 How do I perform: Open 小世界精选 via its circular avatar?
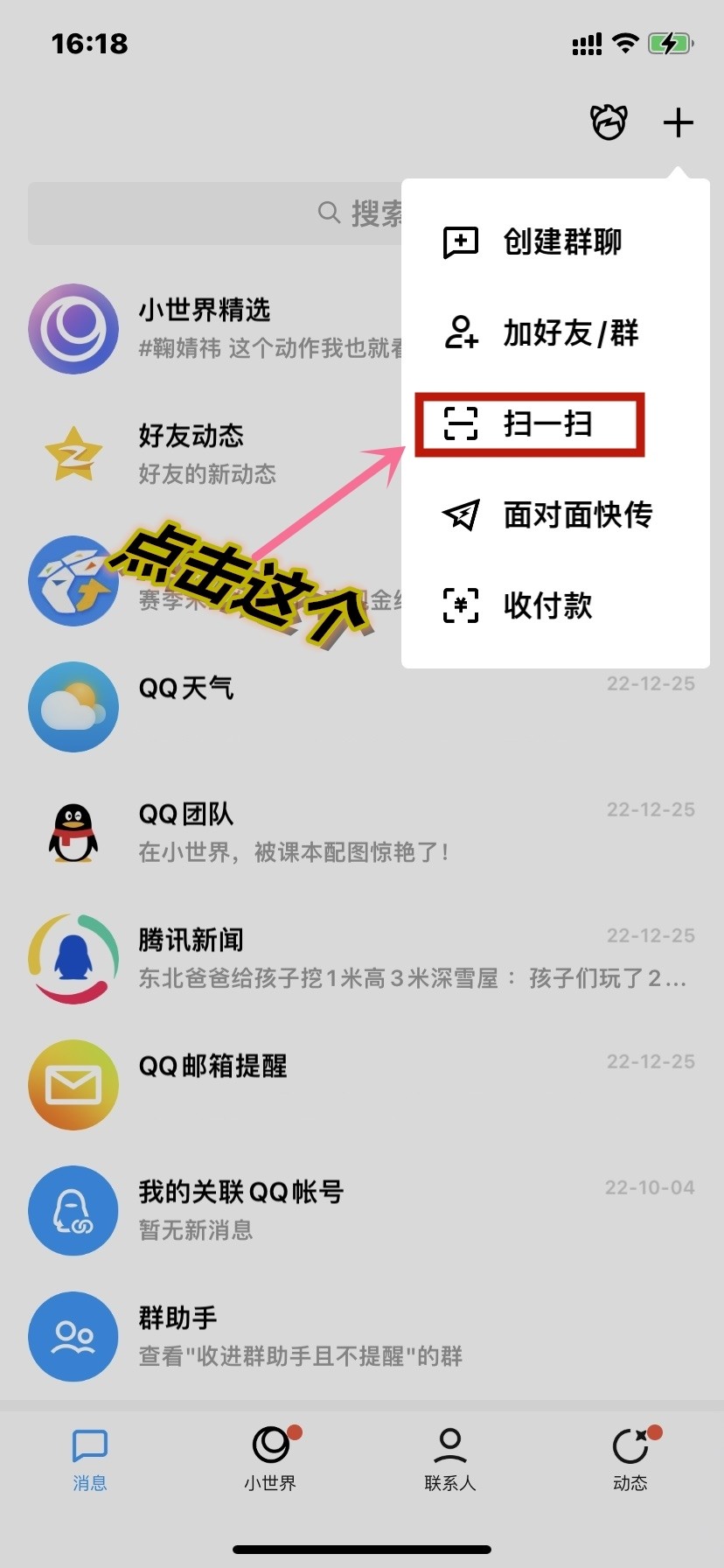coord(73,330)
